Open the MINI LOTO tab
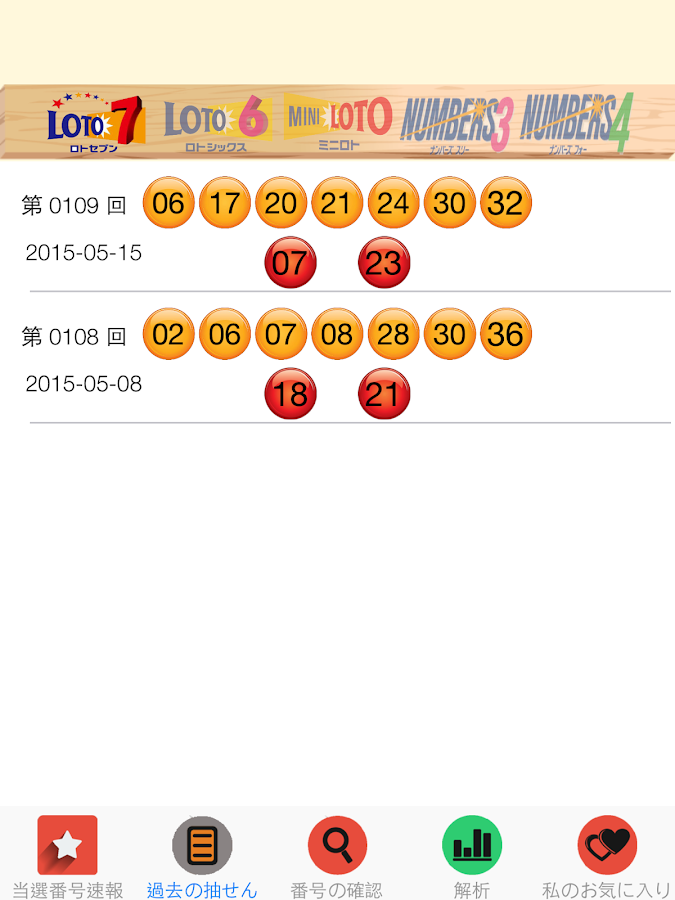This screenshot has height=900, width=675. [337, 123]
